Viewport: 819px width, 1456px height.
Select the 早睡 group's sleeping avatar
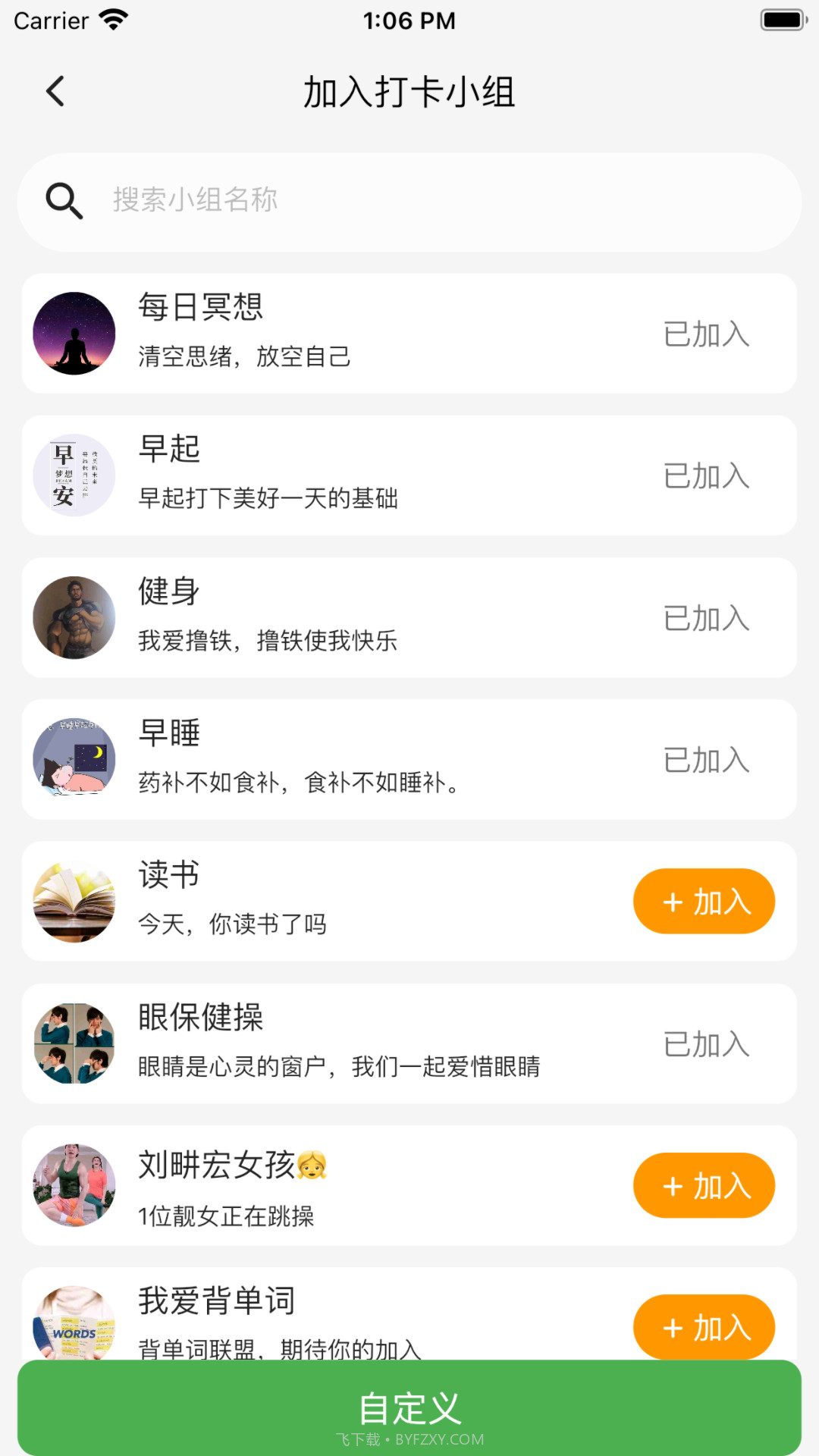coord(74,759)
